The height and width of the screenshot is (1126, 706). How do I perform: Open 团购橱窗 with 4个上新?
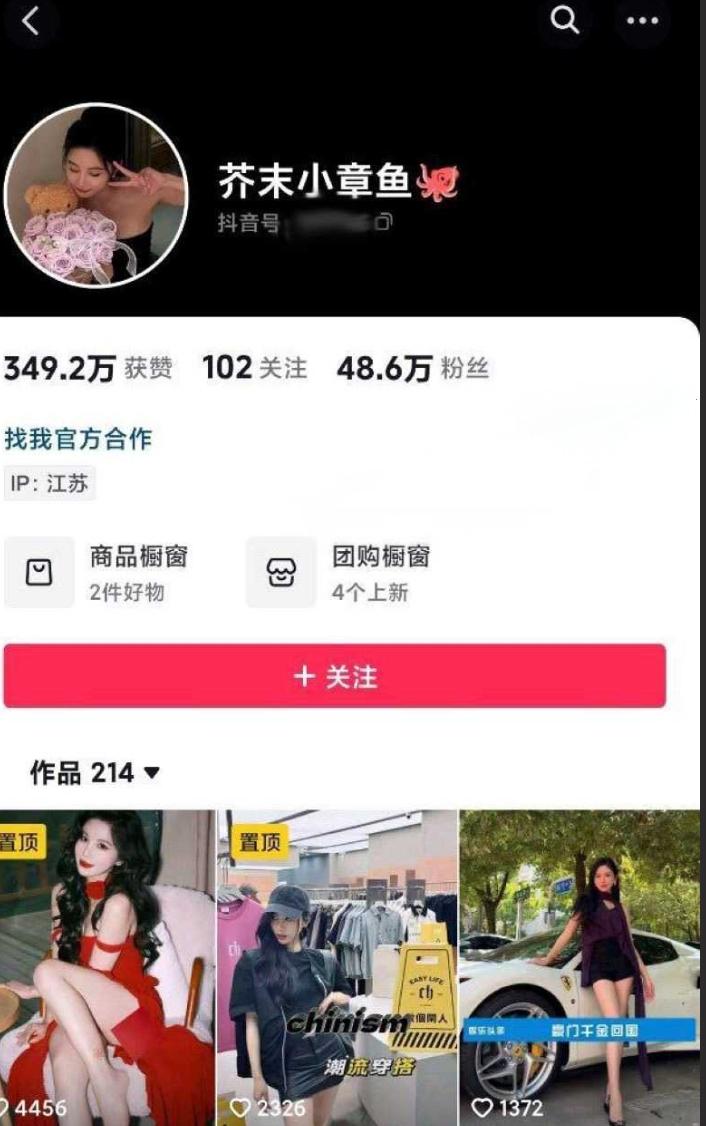340,572
